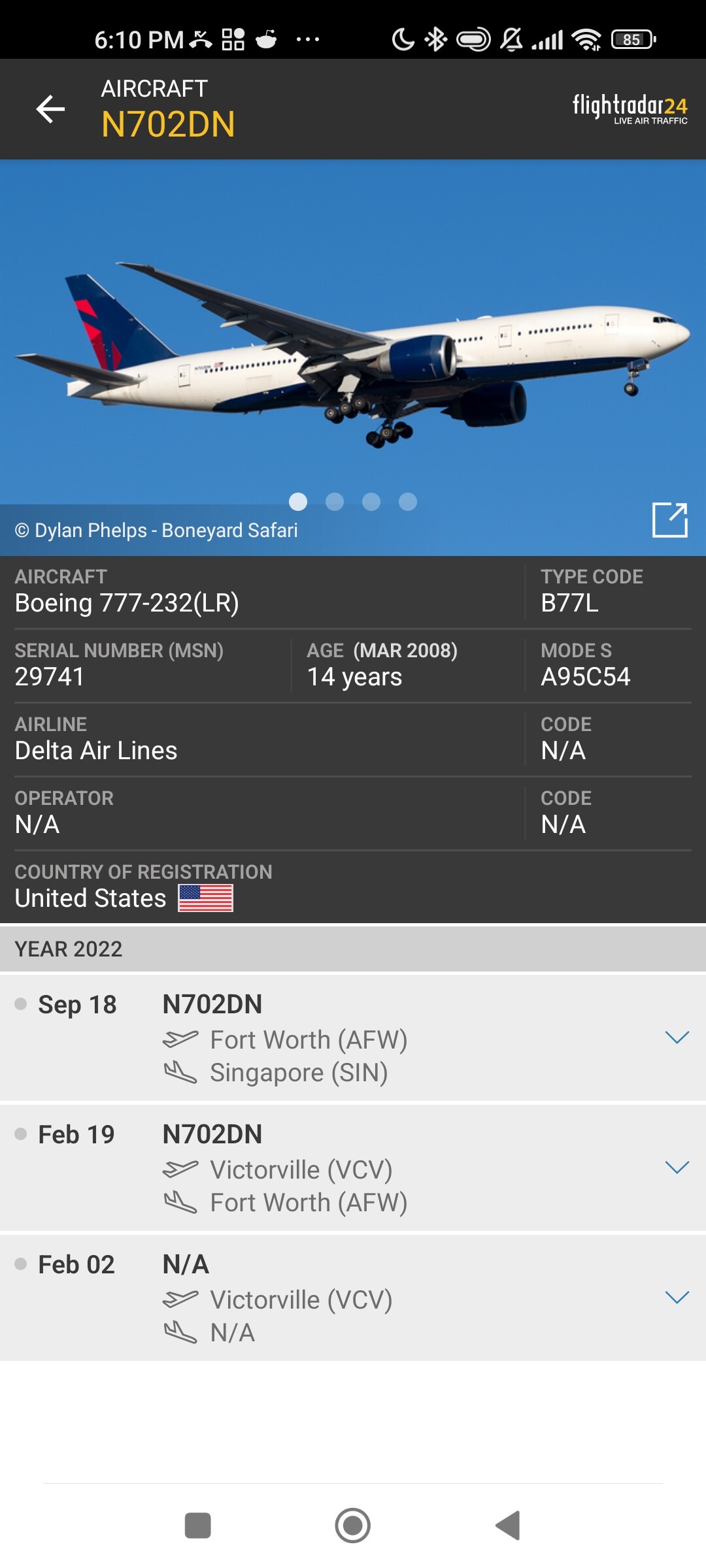
Task: Expand the Sep 18 Fort Worth to Singapore flight
Action: pyautogui.click(x=677, y=1037)
